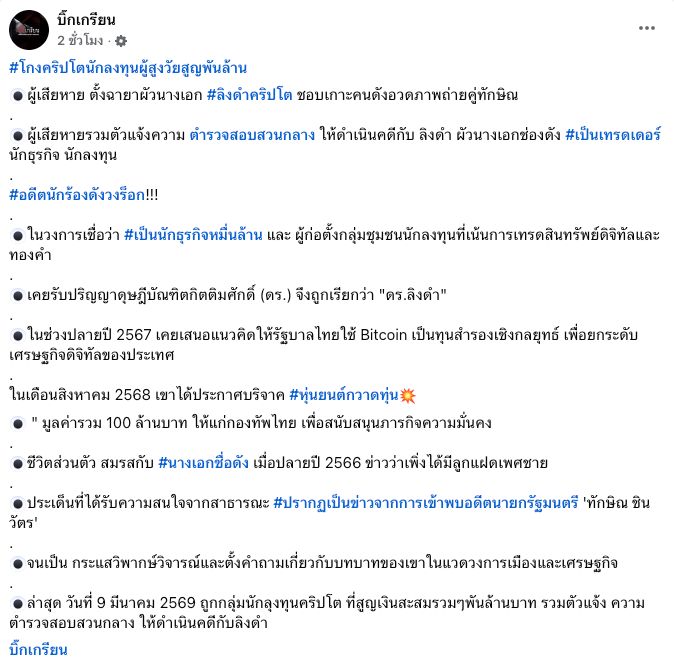This screenshot has width=674, height=670.
Task: Tap the gear icon beside the post time
Action: 122,41
